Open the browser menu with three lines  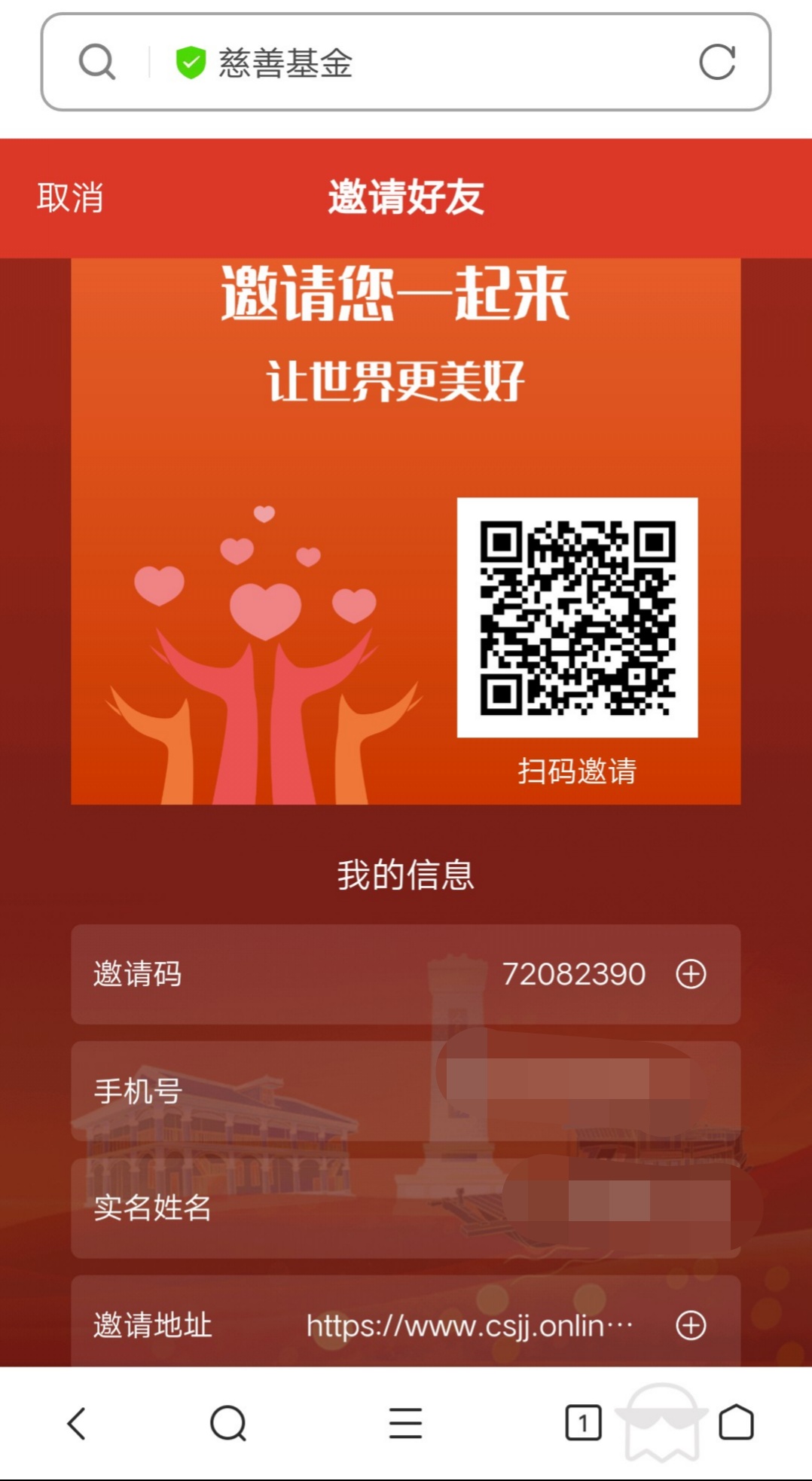405,1423
